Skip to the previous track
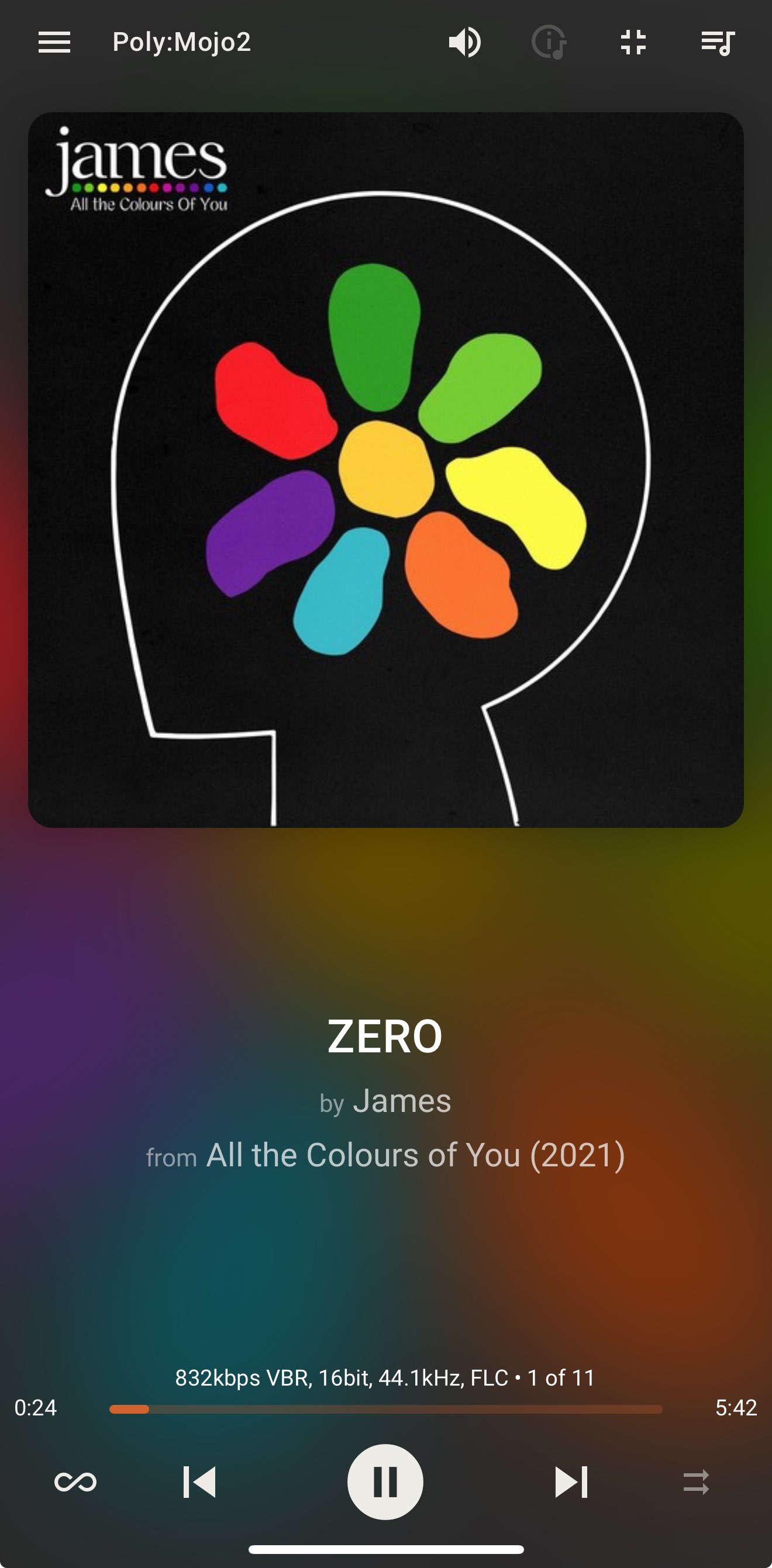 199,1481
